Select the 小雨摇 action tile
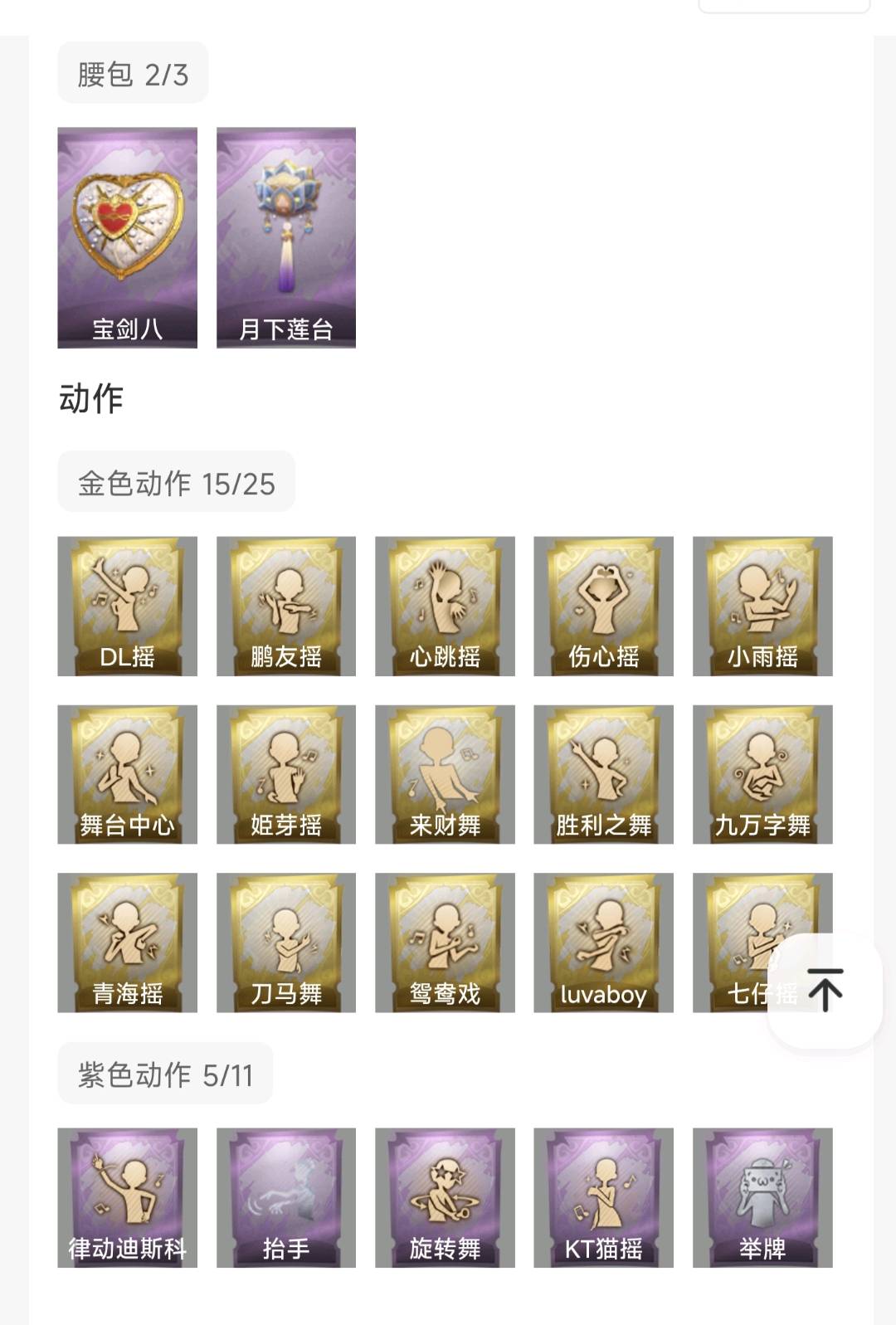 pyautogui.click(x=762, y=606)
